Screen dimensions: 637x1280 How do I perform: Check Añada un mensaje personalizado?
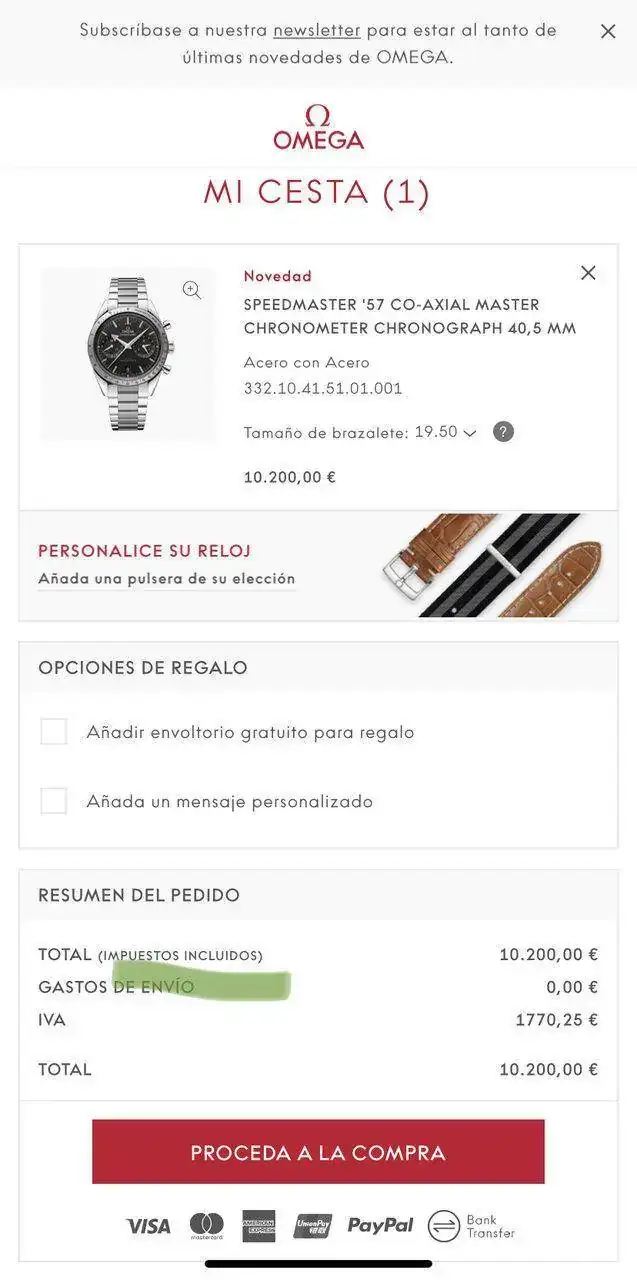click(x=54, y=801)
